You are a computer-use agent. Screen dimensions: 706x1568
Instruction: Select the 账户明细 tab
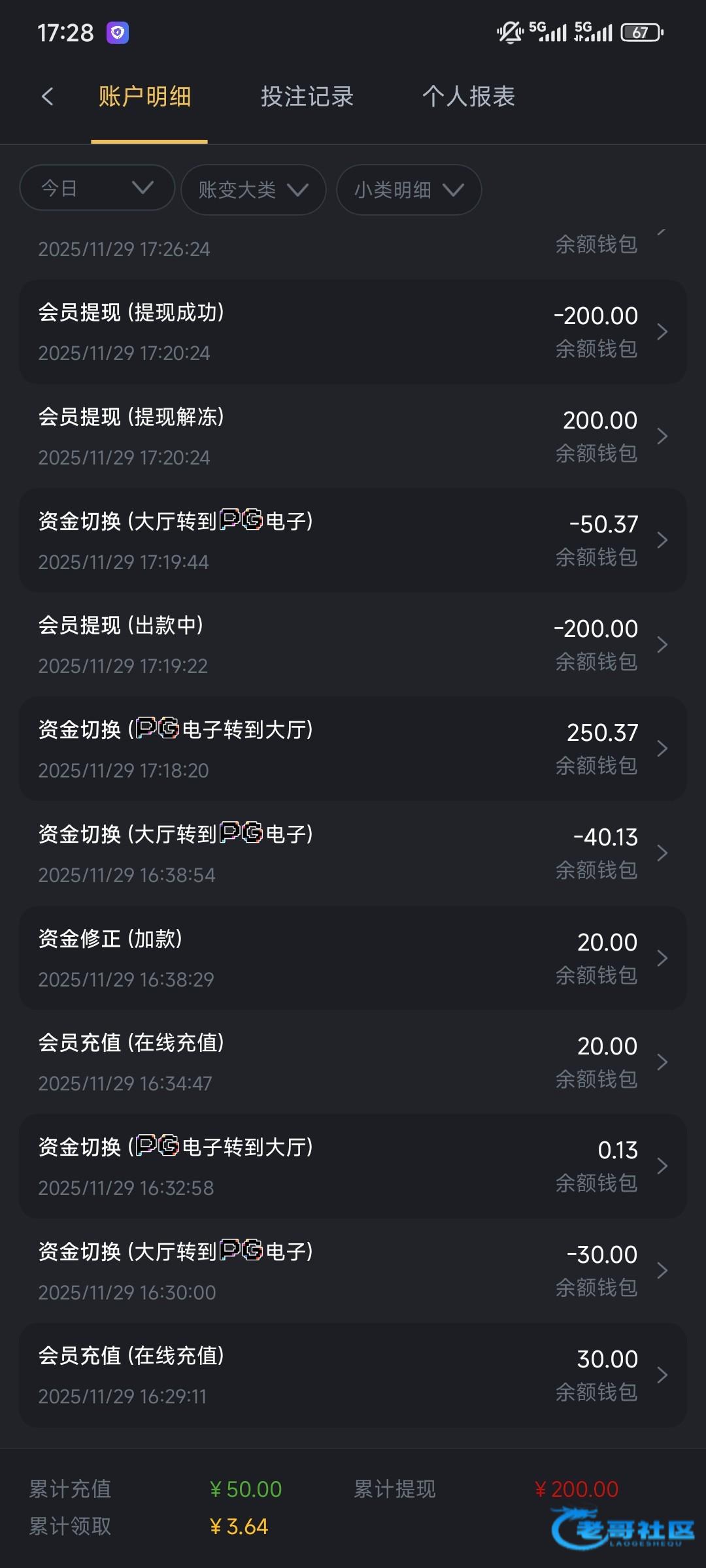144,97
